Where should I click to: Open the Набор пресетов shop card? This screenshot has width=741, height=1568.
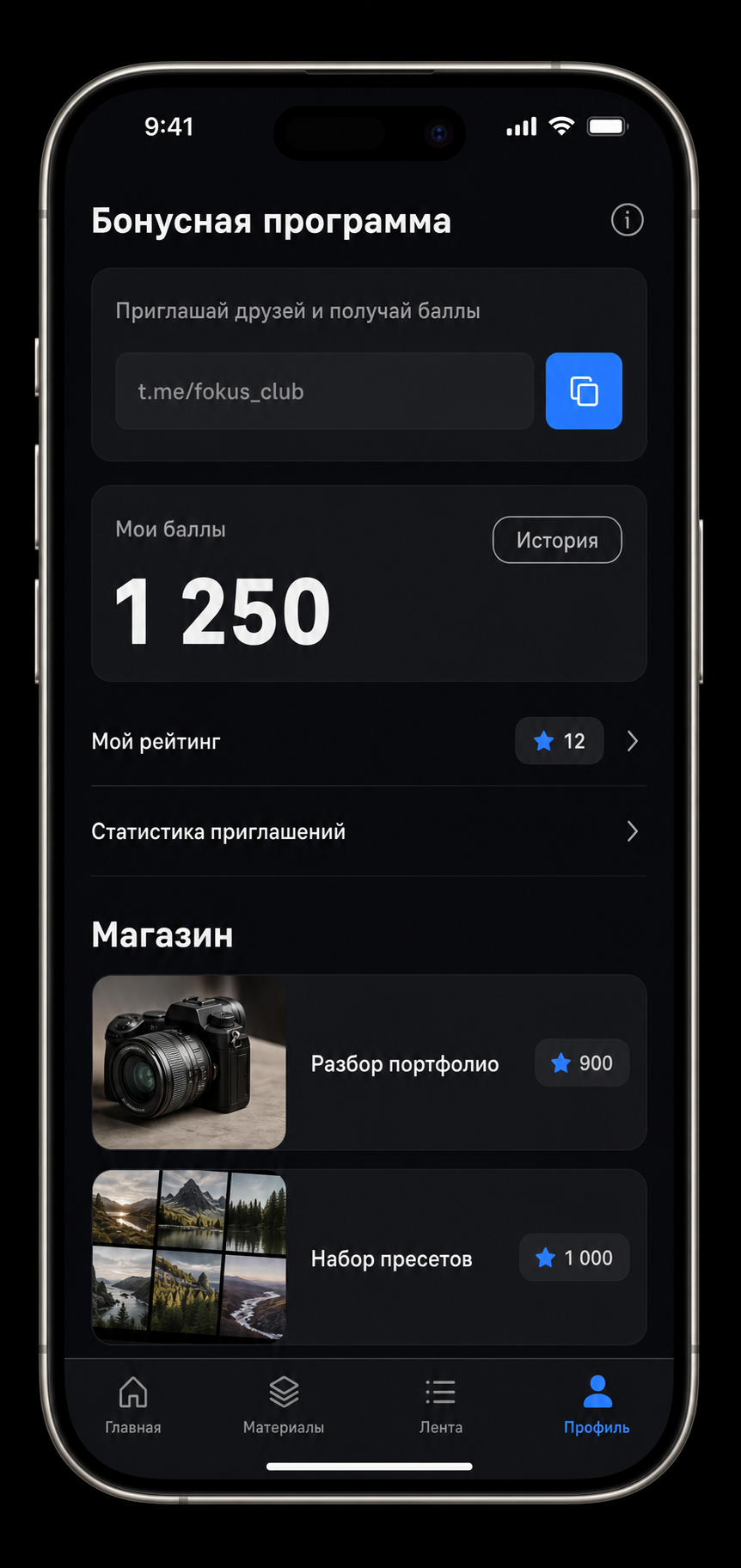click(x=369, y=1258)
